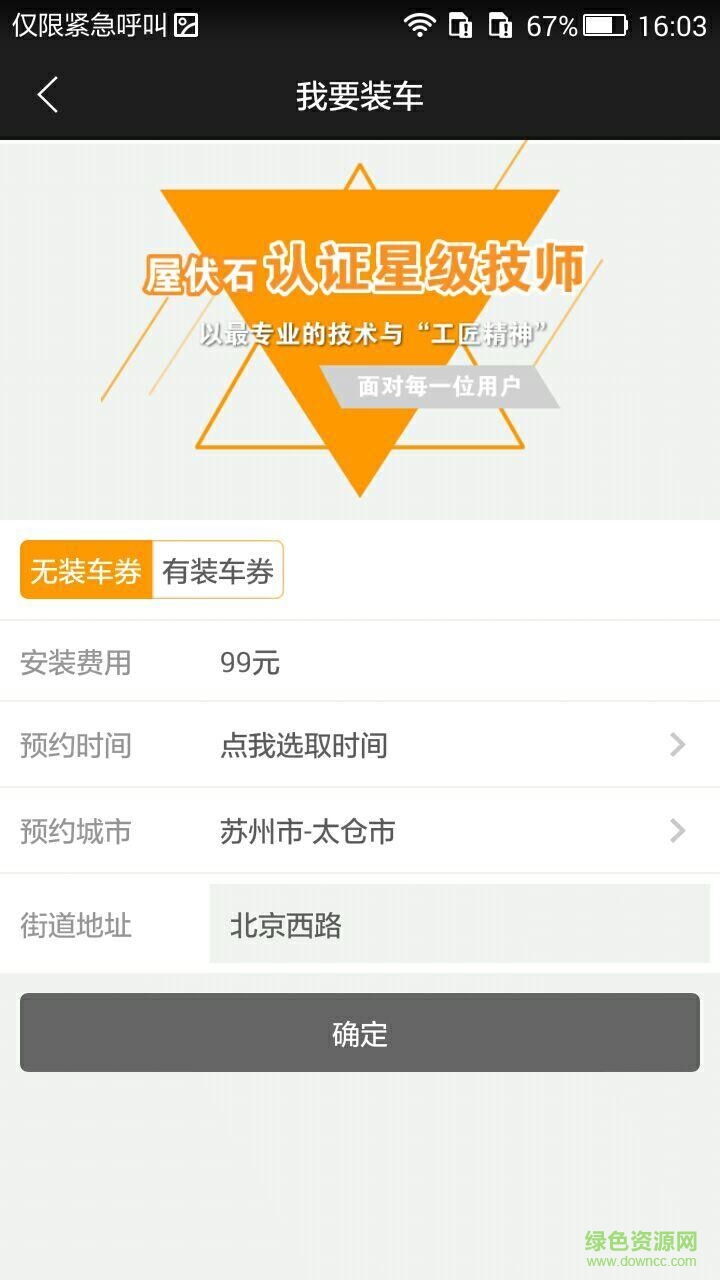The width and height of the screenshot is (720, 1280).
Task: Go back from 我要装车 page
Action: click(x=47, y=96)
